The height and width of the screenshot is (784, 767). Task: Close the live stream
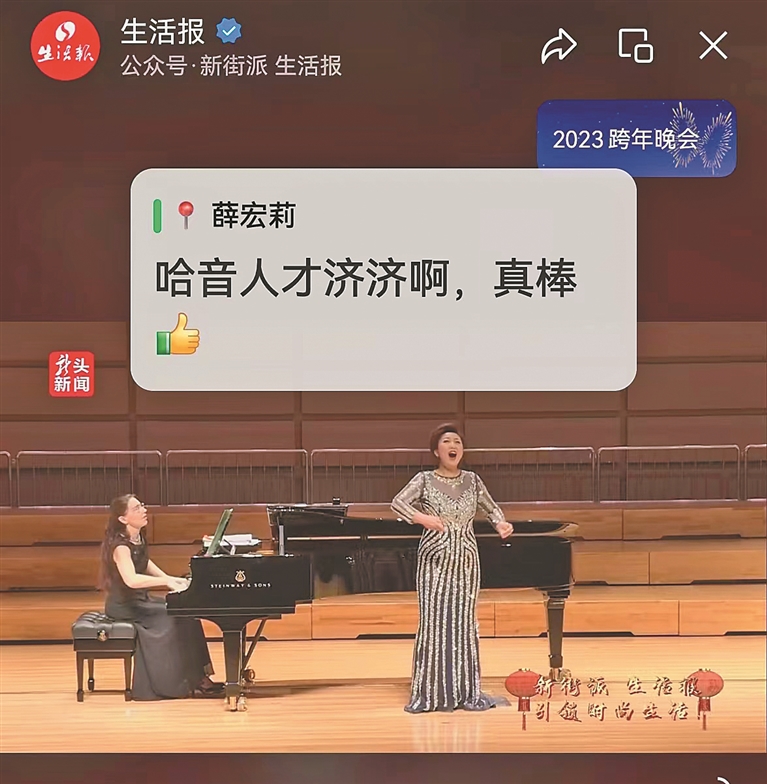click(x=713, y=46)
